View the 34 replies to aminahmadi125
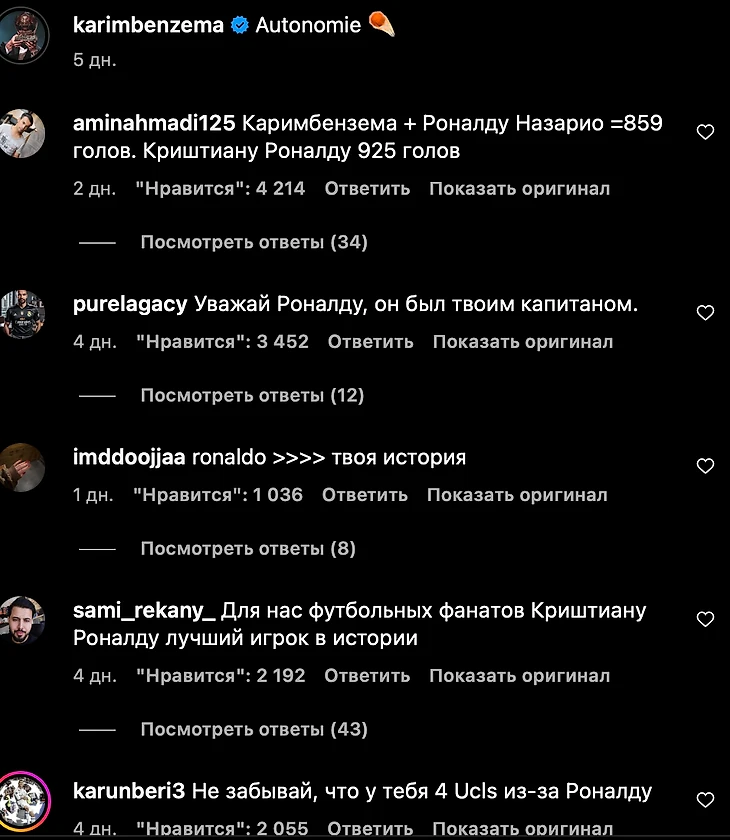Screen dimensions: 730x840 point(254,242)
